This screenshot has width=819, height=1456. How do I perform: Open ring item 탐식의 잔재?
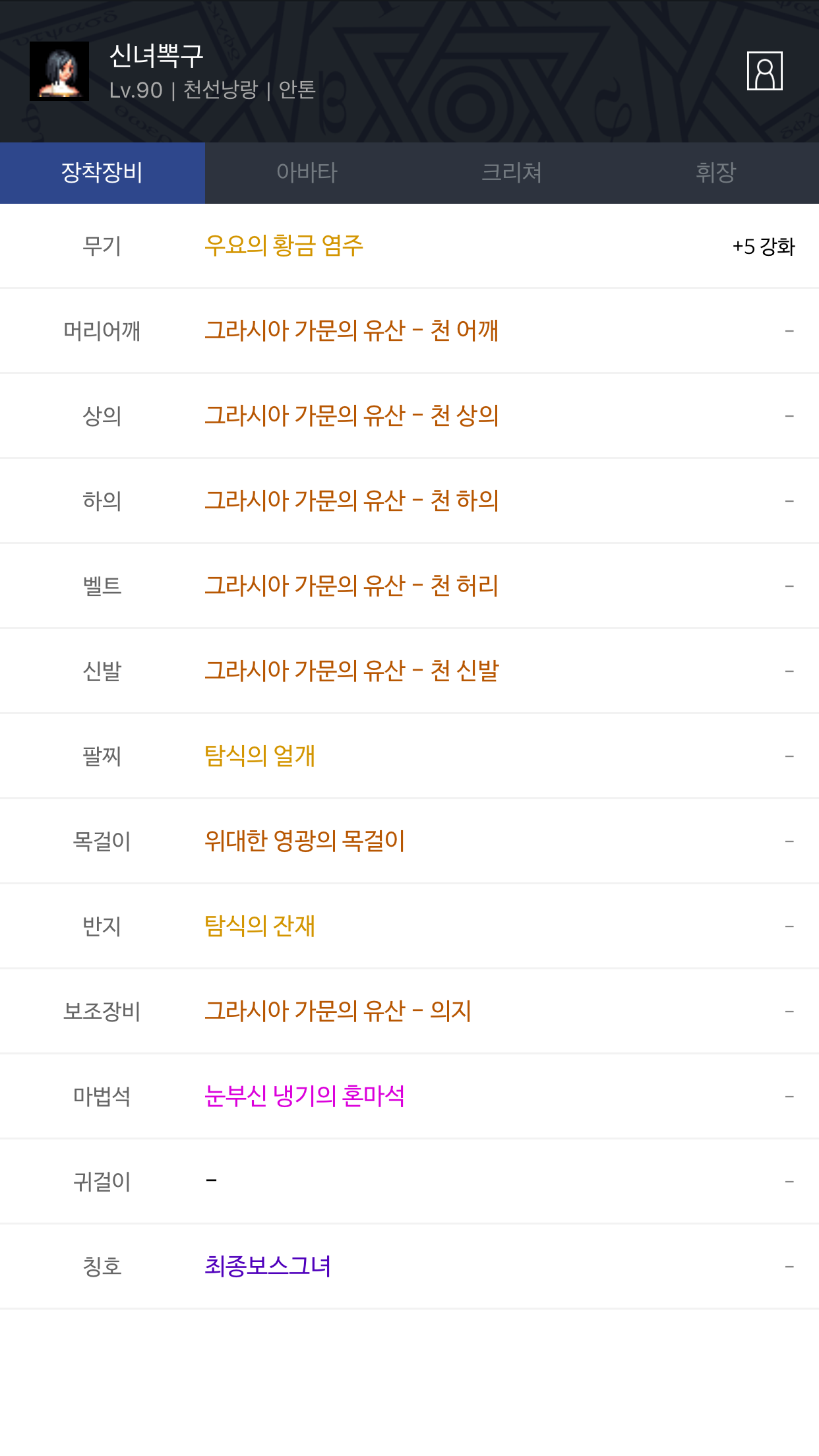(260, 926)
